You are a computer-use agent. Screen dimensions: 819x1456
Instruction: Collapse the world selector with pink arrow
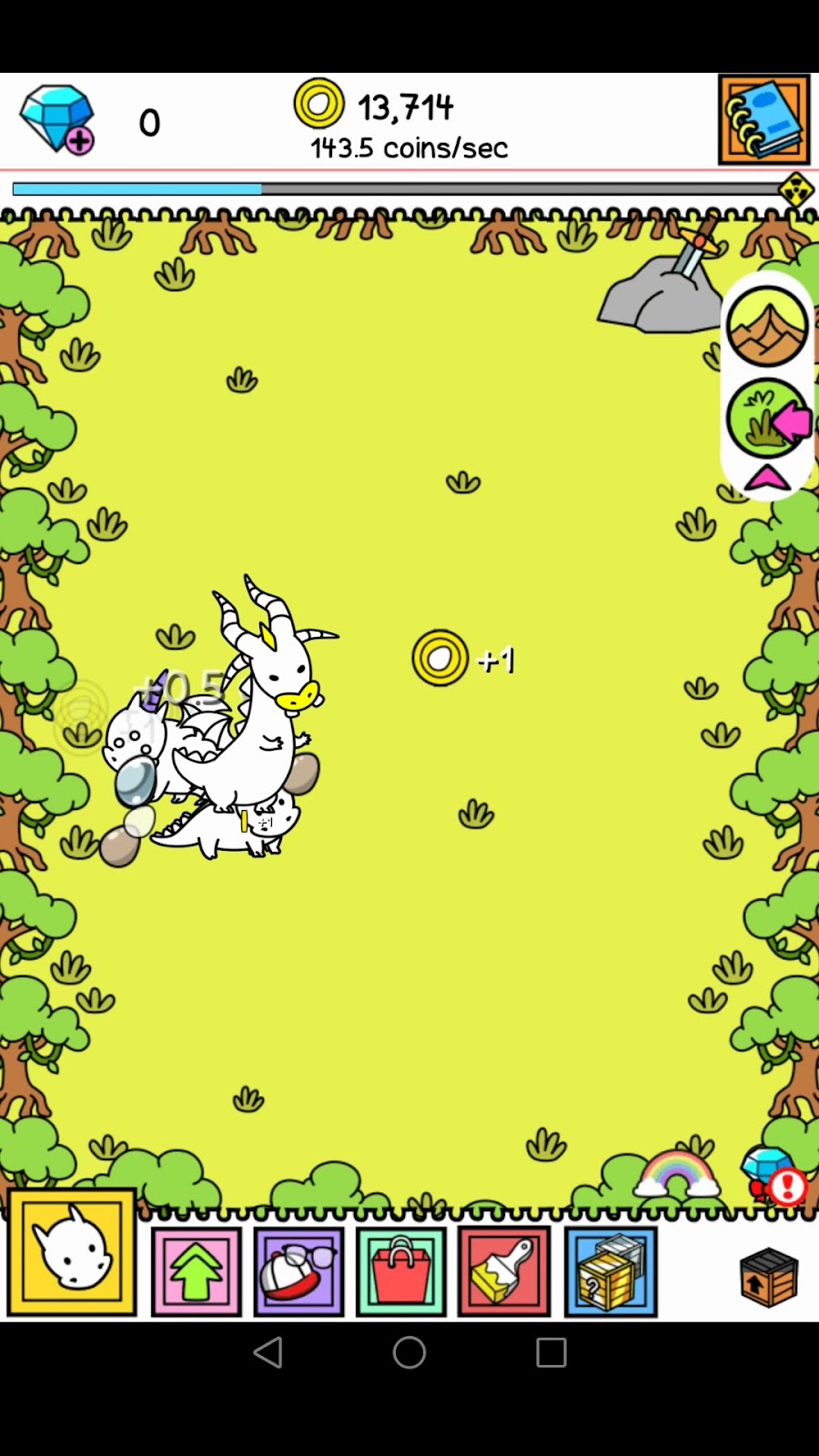coord(767,477)
